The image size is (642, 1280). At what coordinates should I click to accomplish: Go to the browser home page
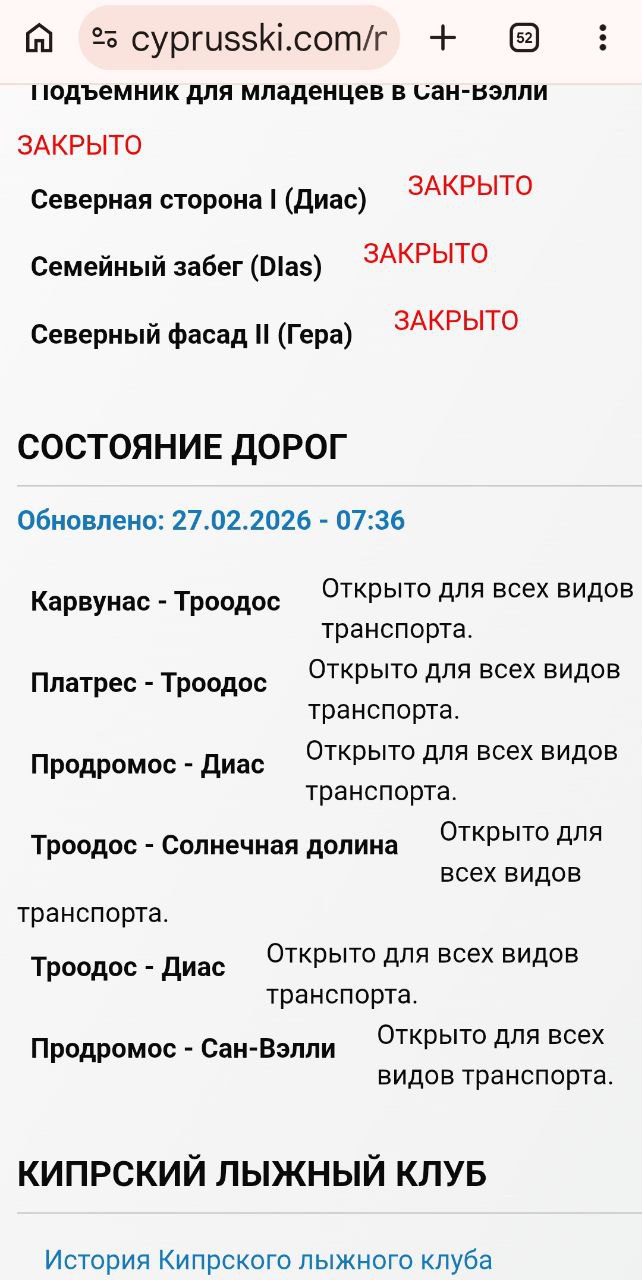click(39, 38)
